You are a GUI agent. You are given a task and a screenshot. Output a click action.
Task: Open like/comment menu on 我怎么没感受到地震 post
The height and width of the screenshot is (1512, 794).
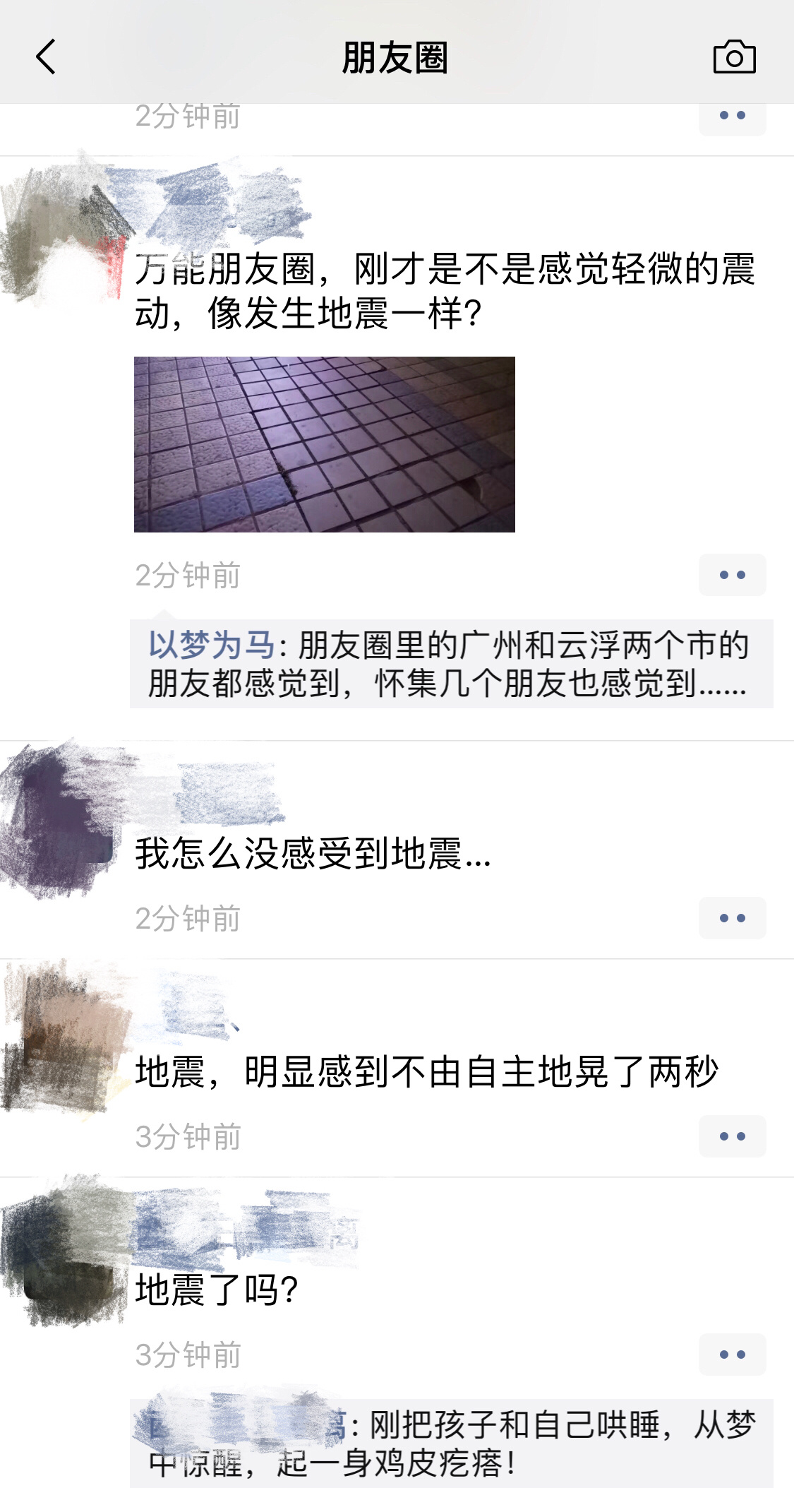click(x=732, y=918)
